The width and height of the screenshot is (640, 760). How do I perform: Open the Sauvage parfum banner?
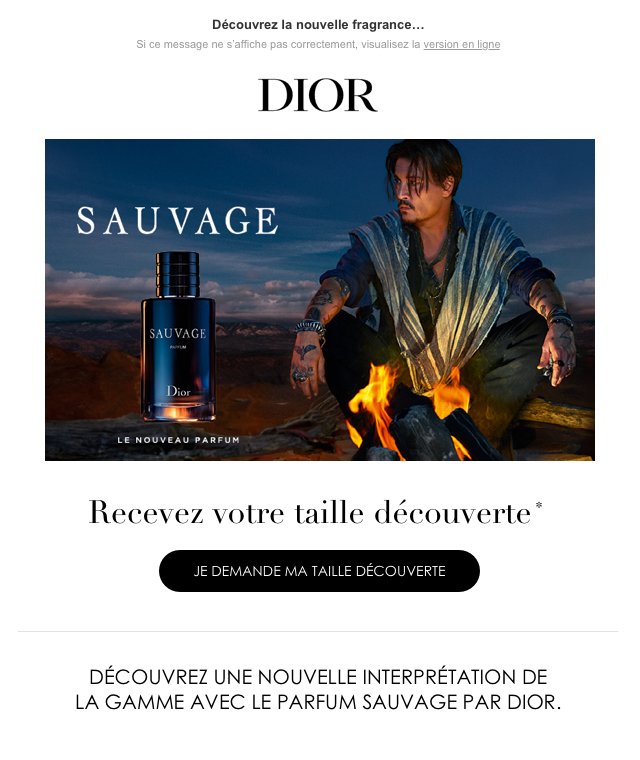[x=320, y=300]
